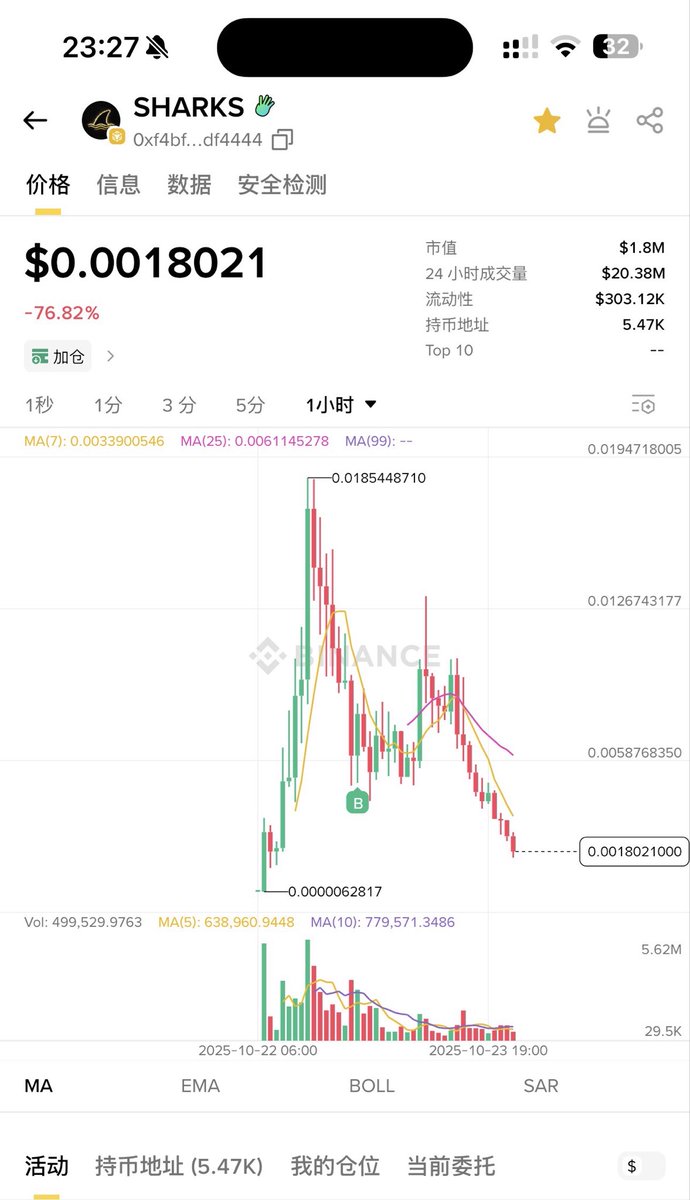The height and width of the screenshot is (1200, 690).
Task: Apply the EMA indicator
Action: click(200, 1085)
